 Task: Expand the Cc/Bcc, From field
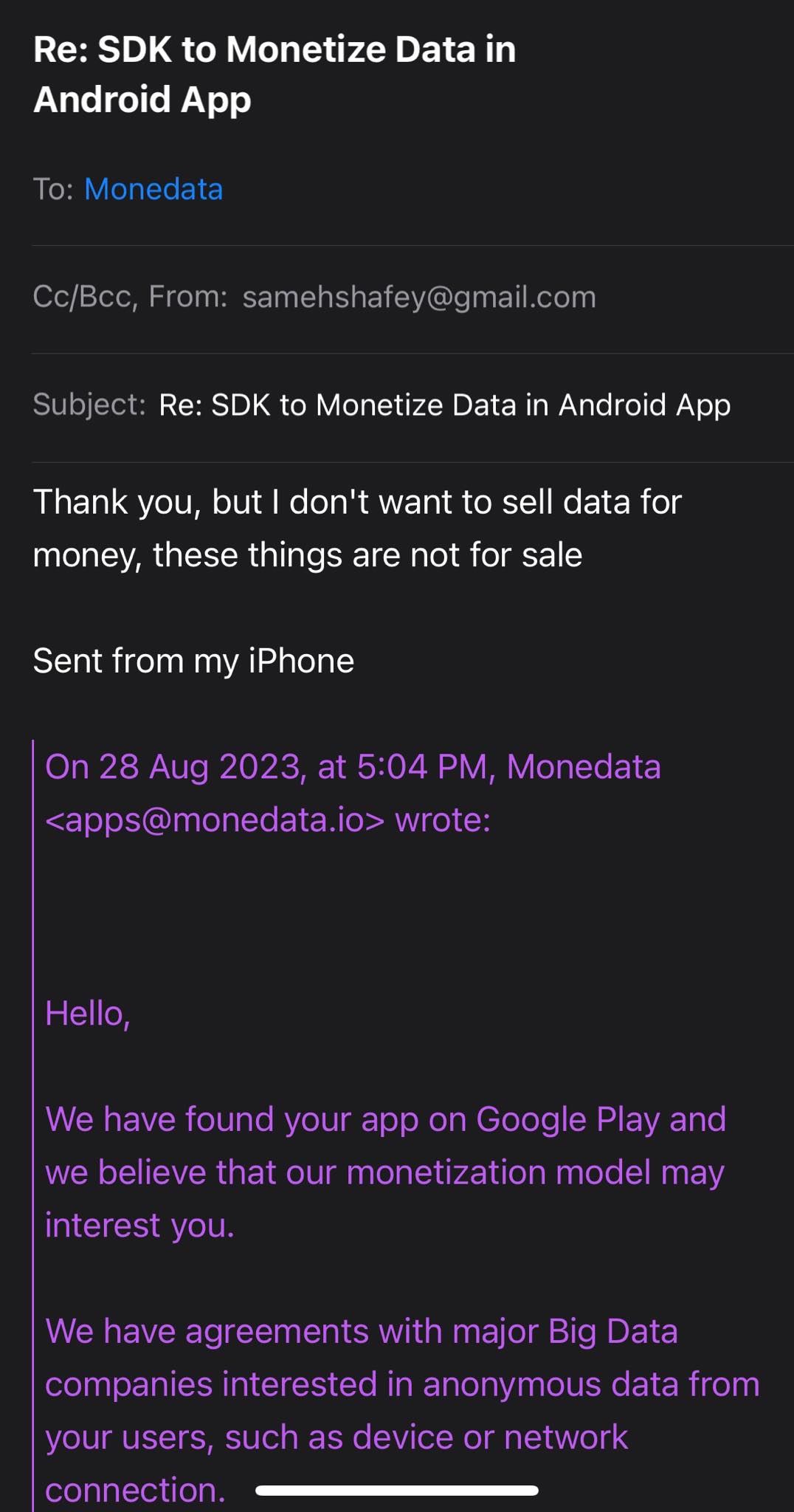413,298
